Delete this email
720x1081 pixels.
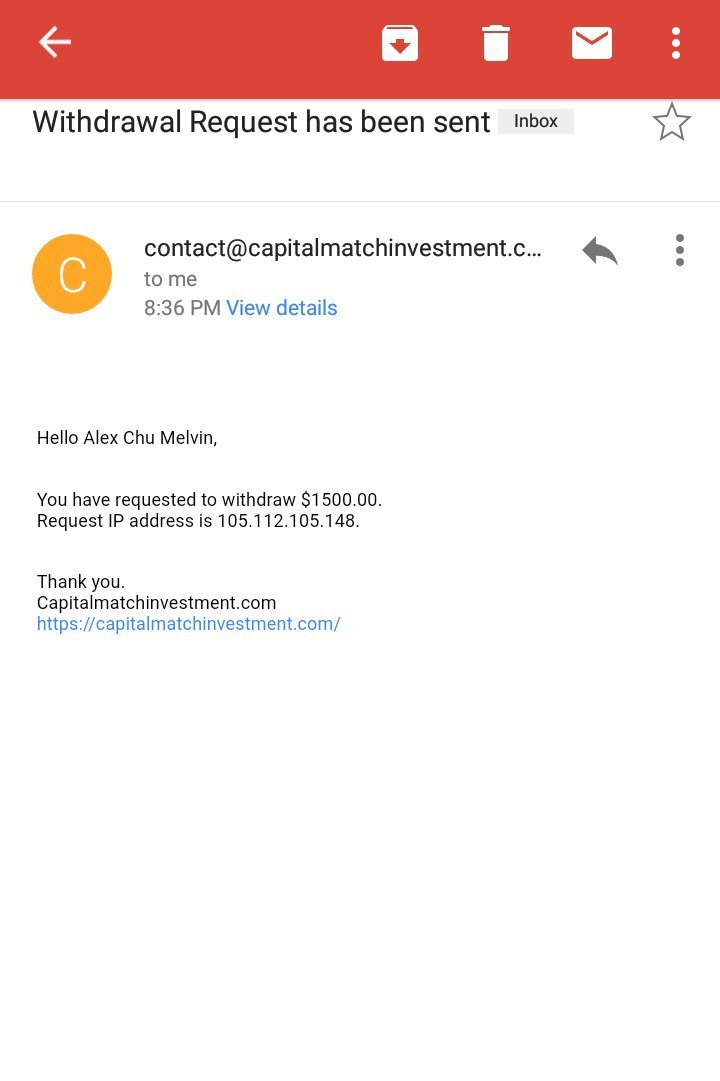click(x=496, y=43)
